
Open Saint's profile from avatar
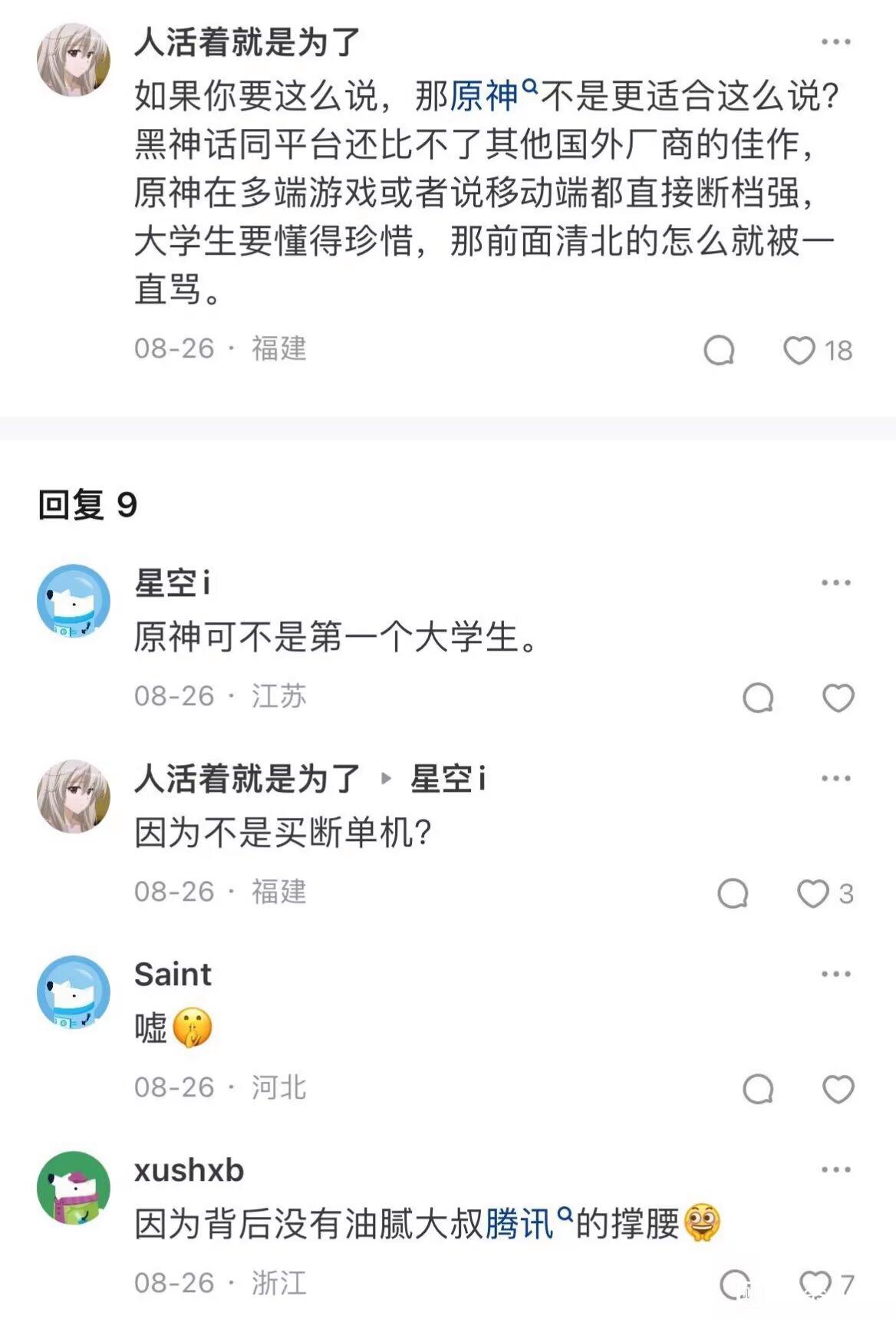(74, 992)
